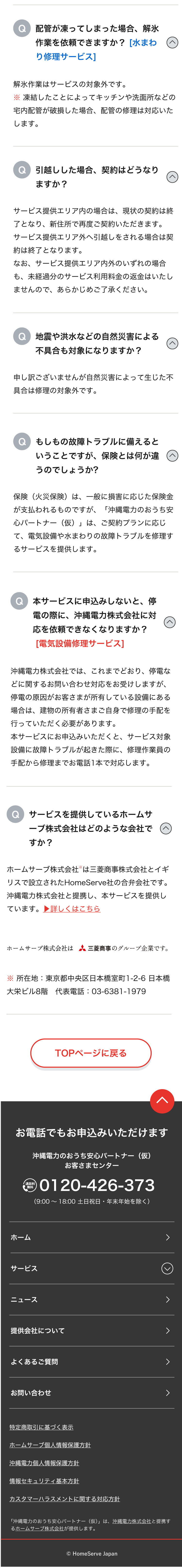Open お問い合わせ in footer menu
This screenshot has height=1568, width=182.
click(x=91, y=1392)
